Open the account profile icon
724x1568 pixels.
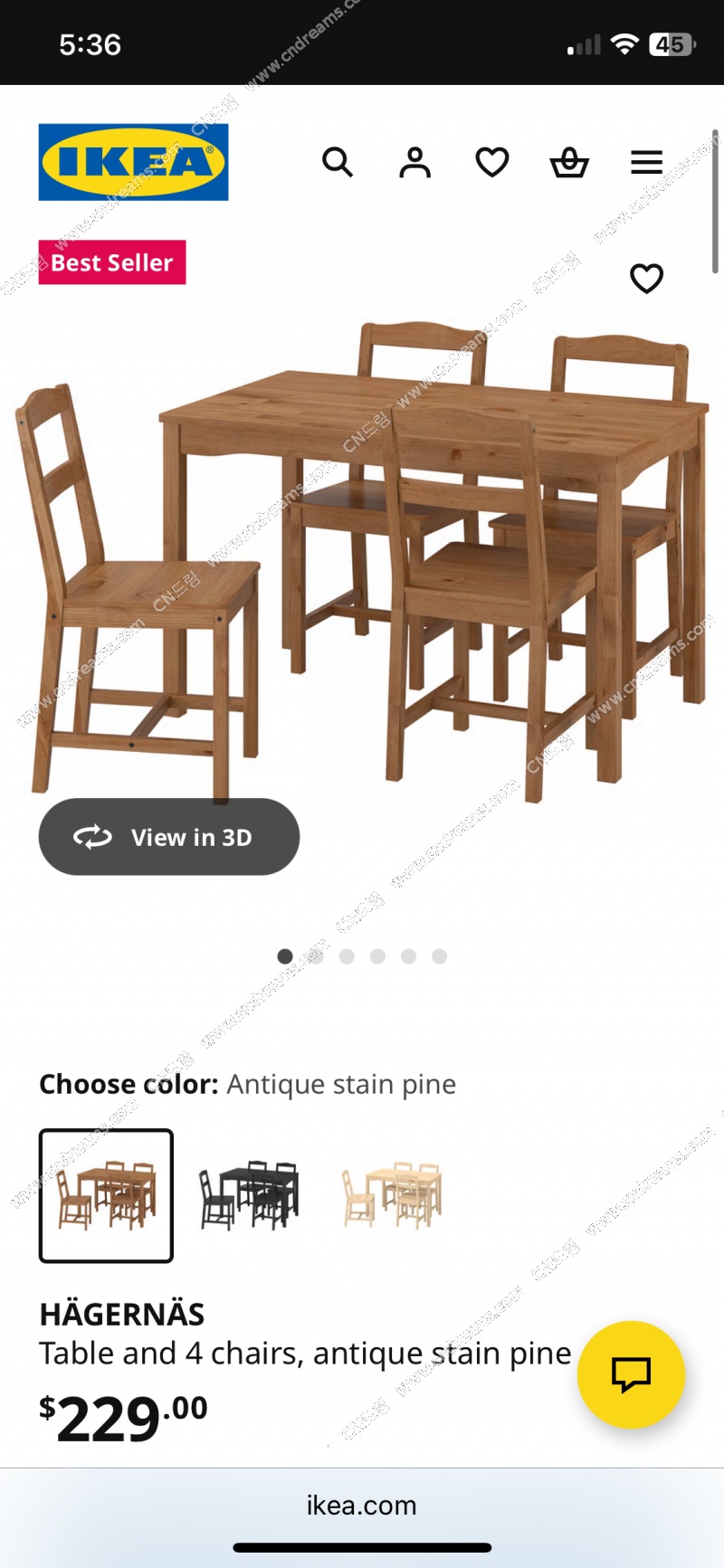coord(415,163)
